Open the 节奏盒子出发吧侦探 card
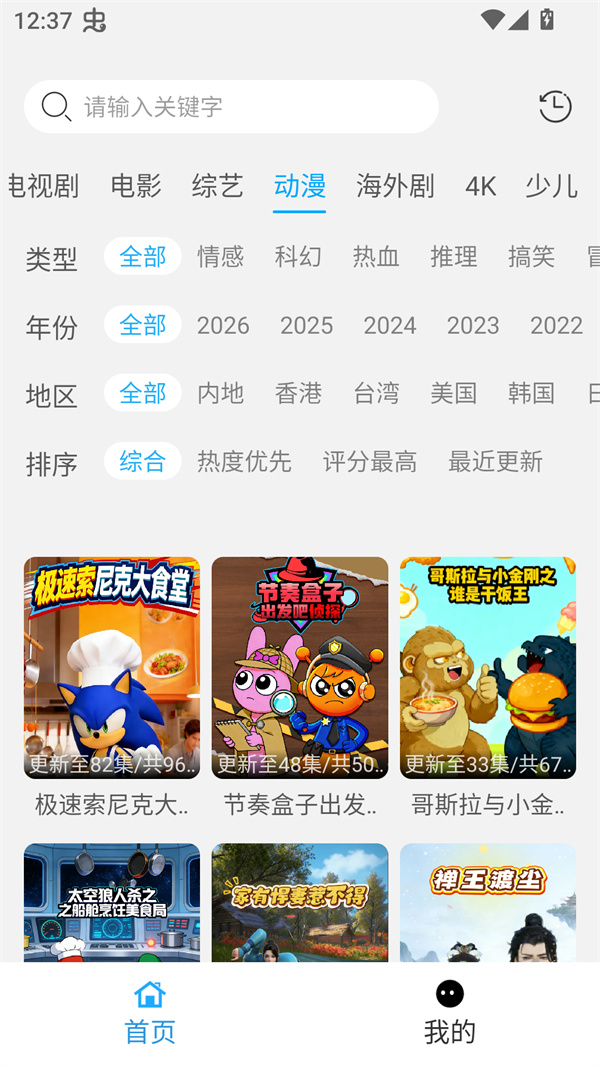The image size is (600, 1066). pyautogui.click(x=300, y=668)
